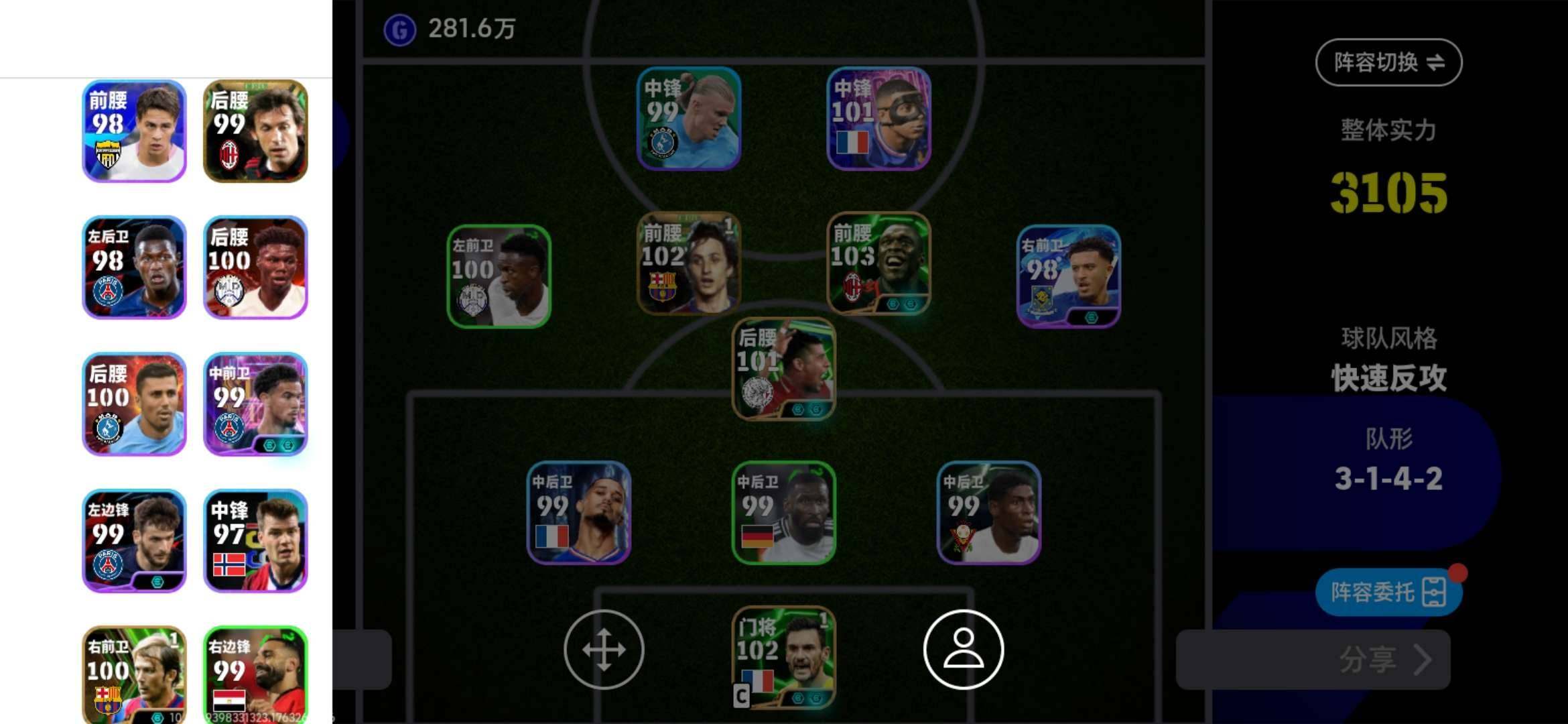Pick the substitute 中锋 97 Norway card

255,540
